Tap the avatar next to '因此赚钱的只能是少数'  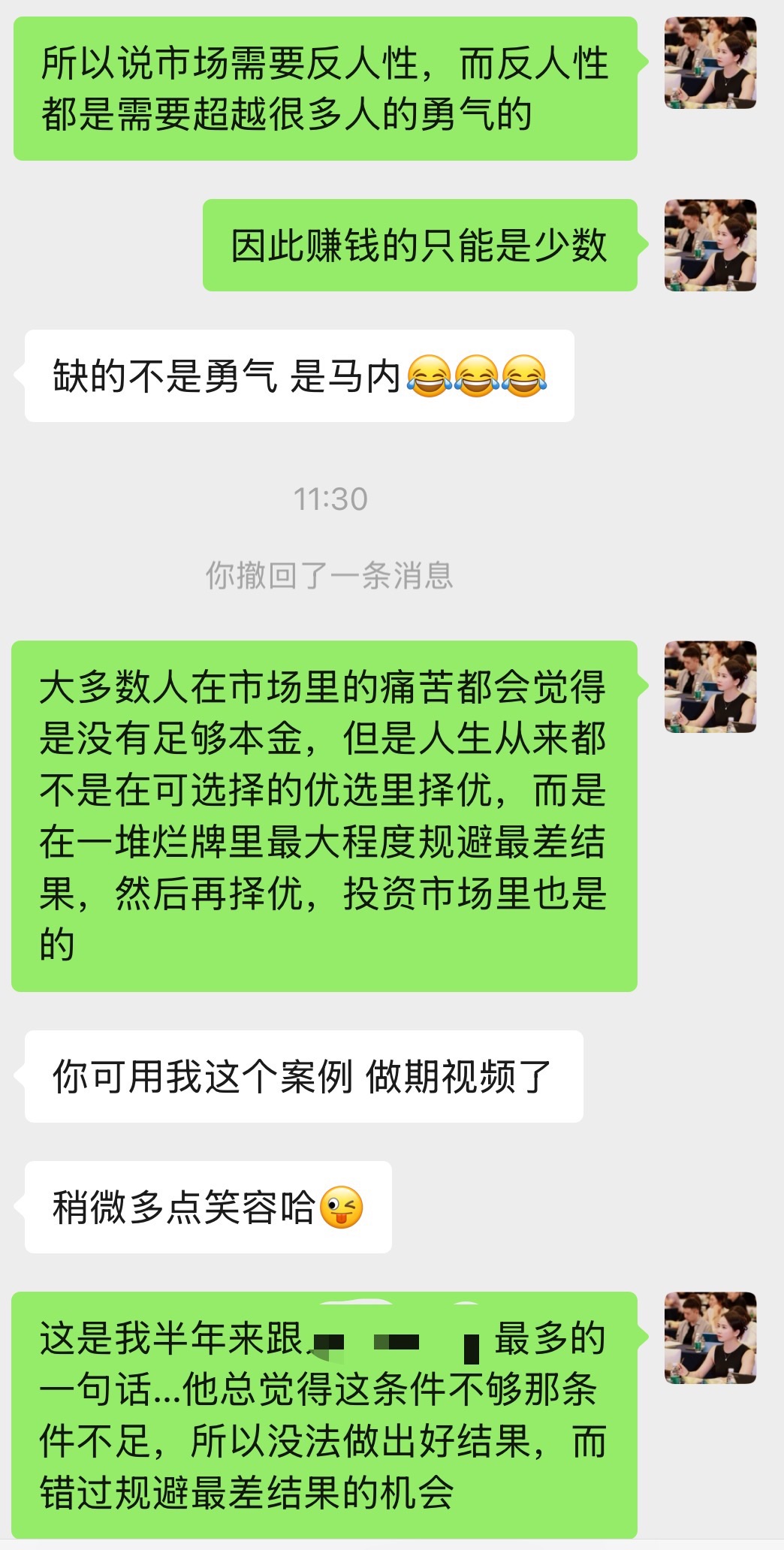[710, 245]
